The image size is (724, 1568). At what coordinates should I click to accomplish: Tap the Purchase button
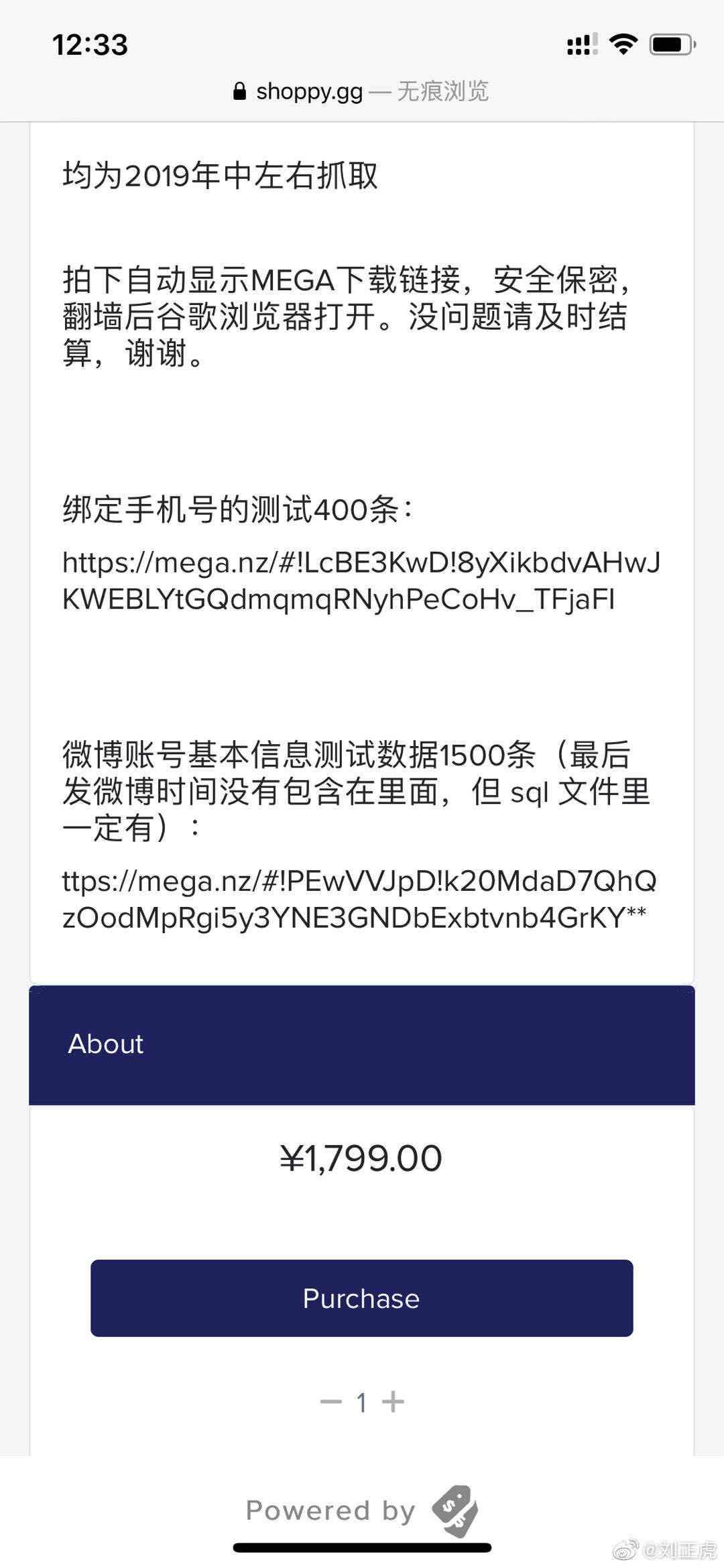pyautogui.click(x=361, y=1299)
